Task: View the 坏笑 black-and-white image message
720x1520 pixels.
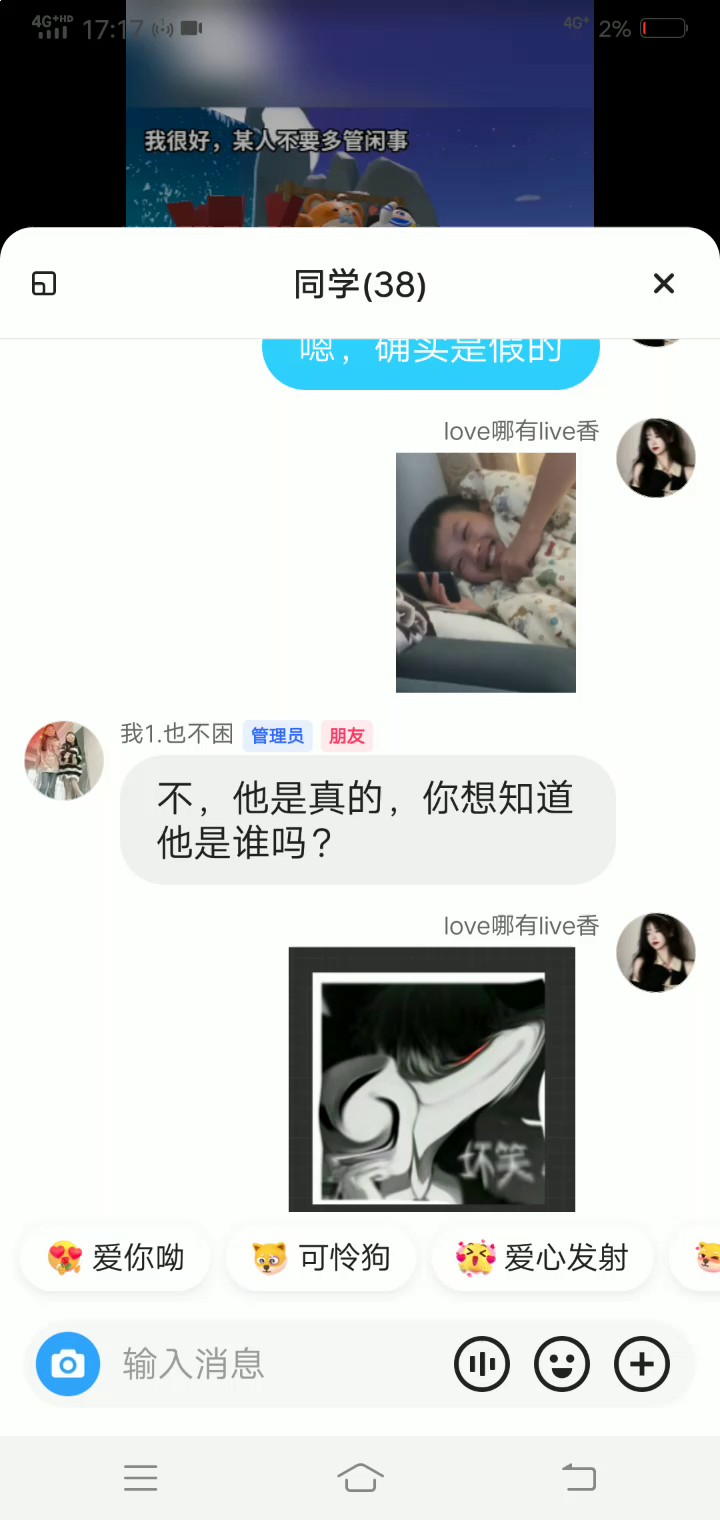Action: click(x=432, y=1079)
